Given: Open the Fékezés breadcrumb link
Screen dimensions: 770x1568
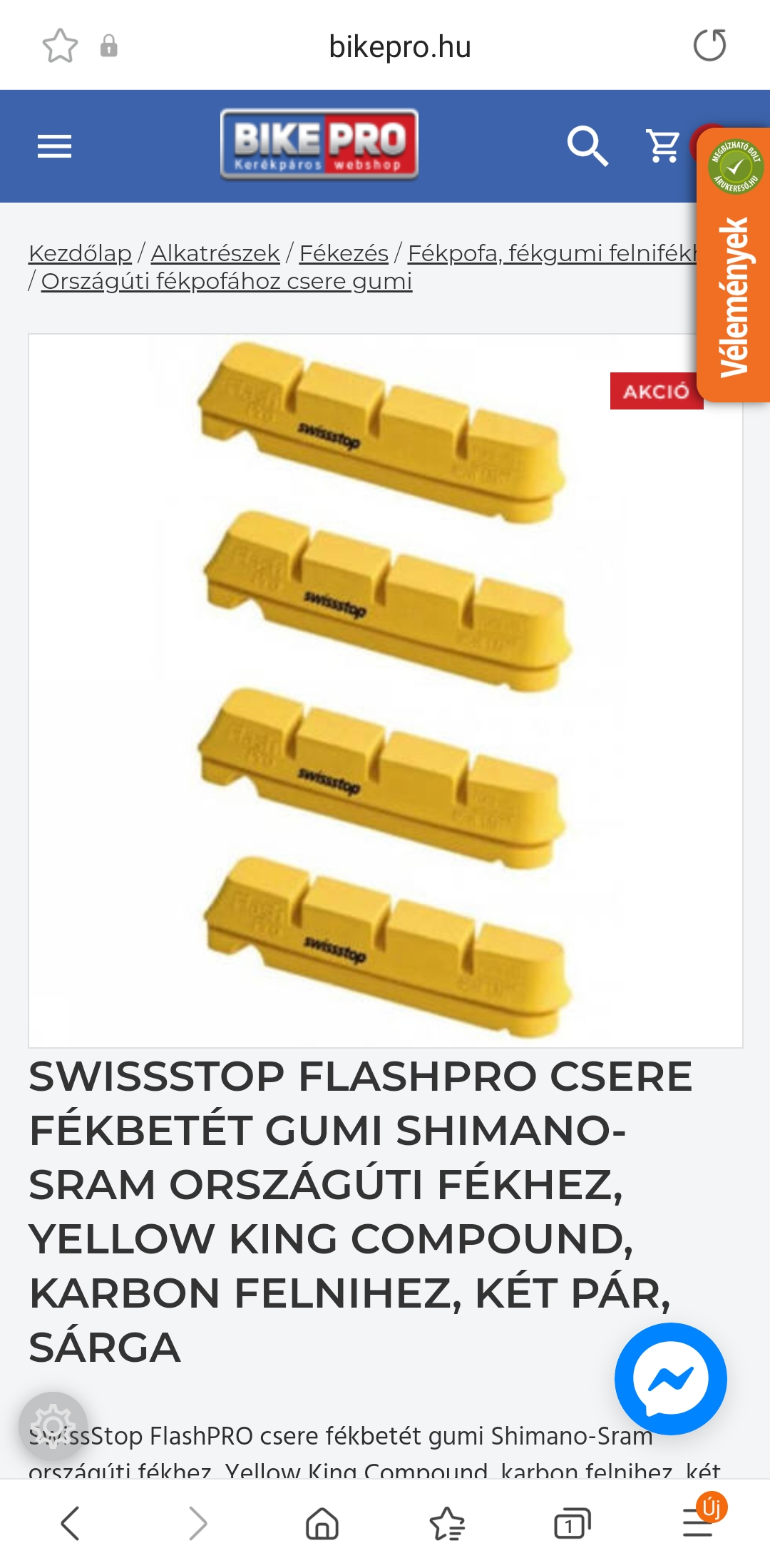Looking at the screenshot, I should point(344,253).
